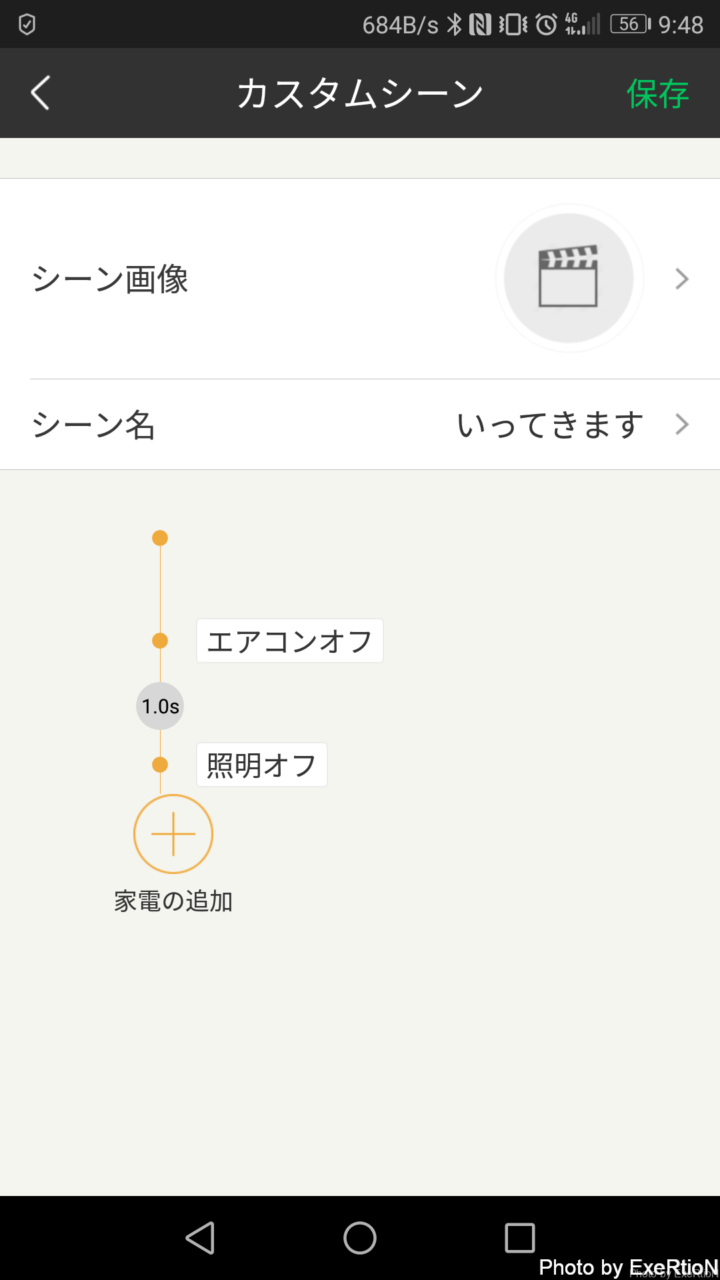This screenshot has height=1280, width=720.
Task: Change the 1.0s delay bubble
Action: point(160,706)
